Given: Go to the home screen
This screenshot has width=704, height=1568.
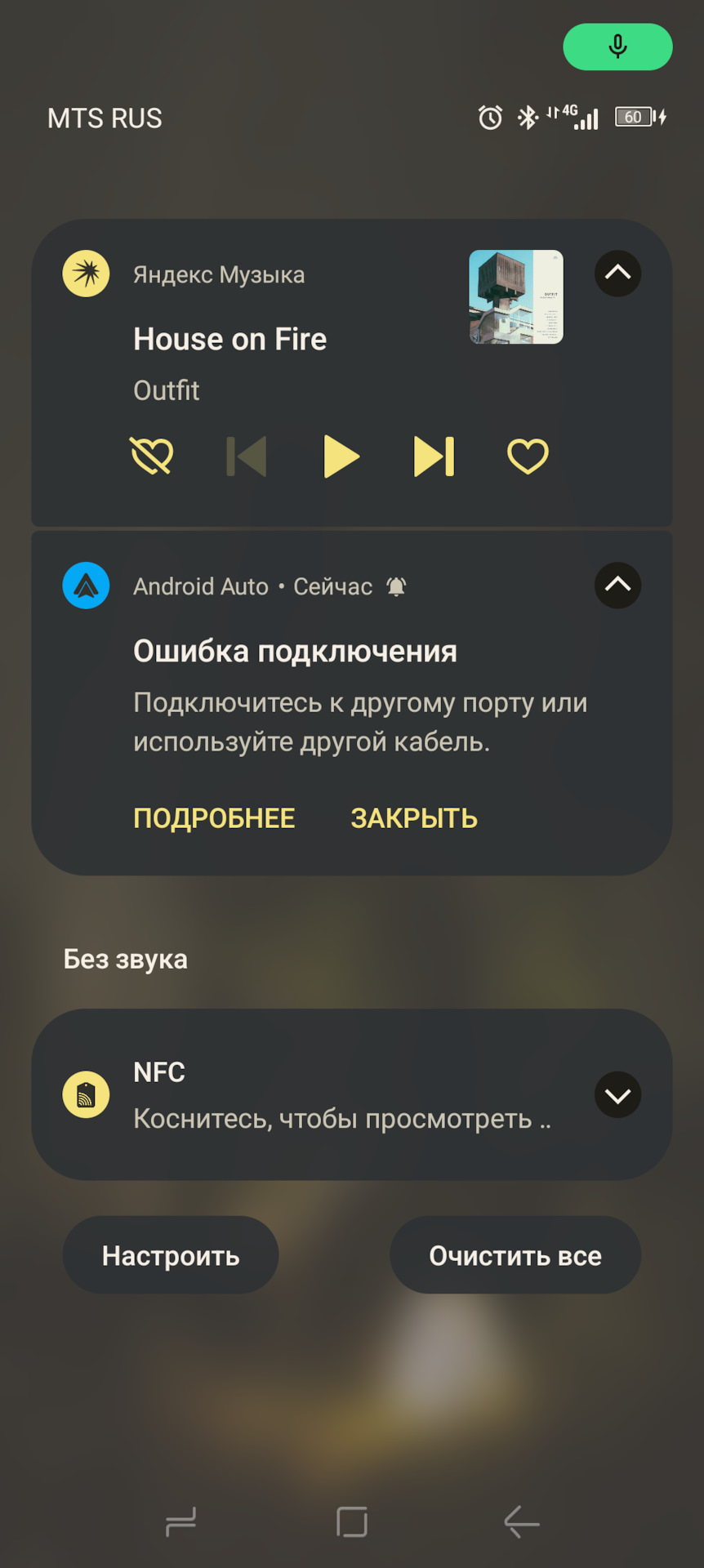Looking at the screenshot, I should point(352,1522).
